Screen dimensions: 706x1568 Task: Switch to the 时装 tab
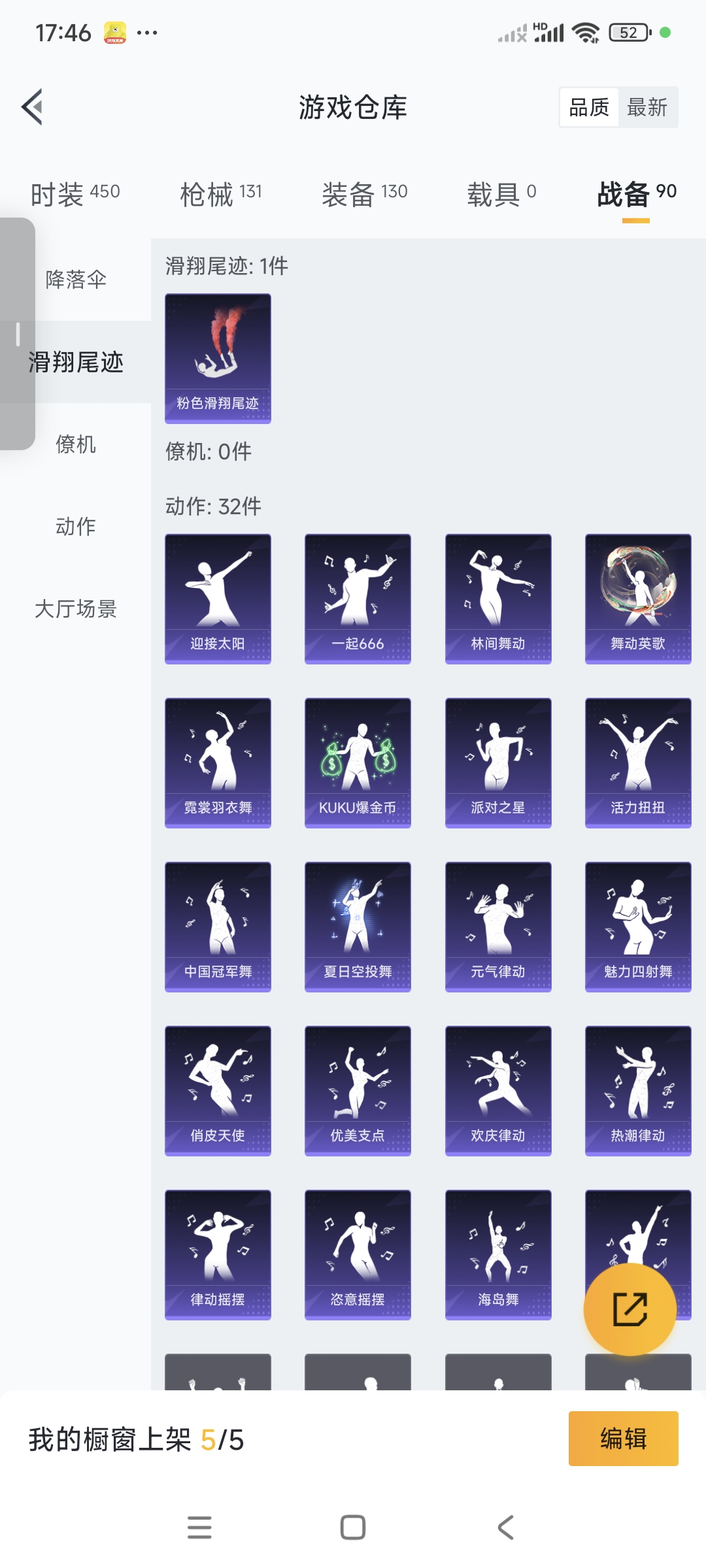tap(75, 193)
